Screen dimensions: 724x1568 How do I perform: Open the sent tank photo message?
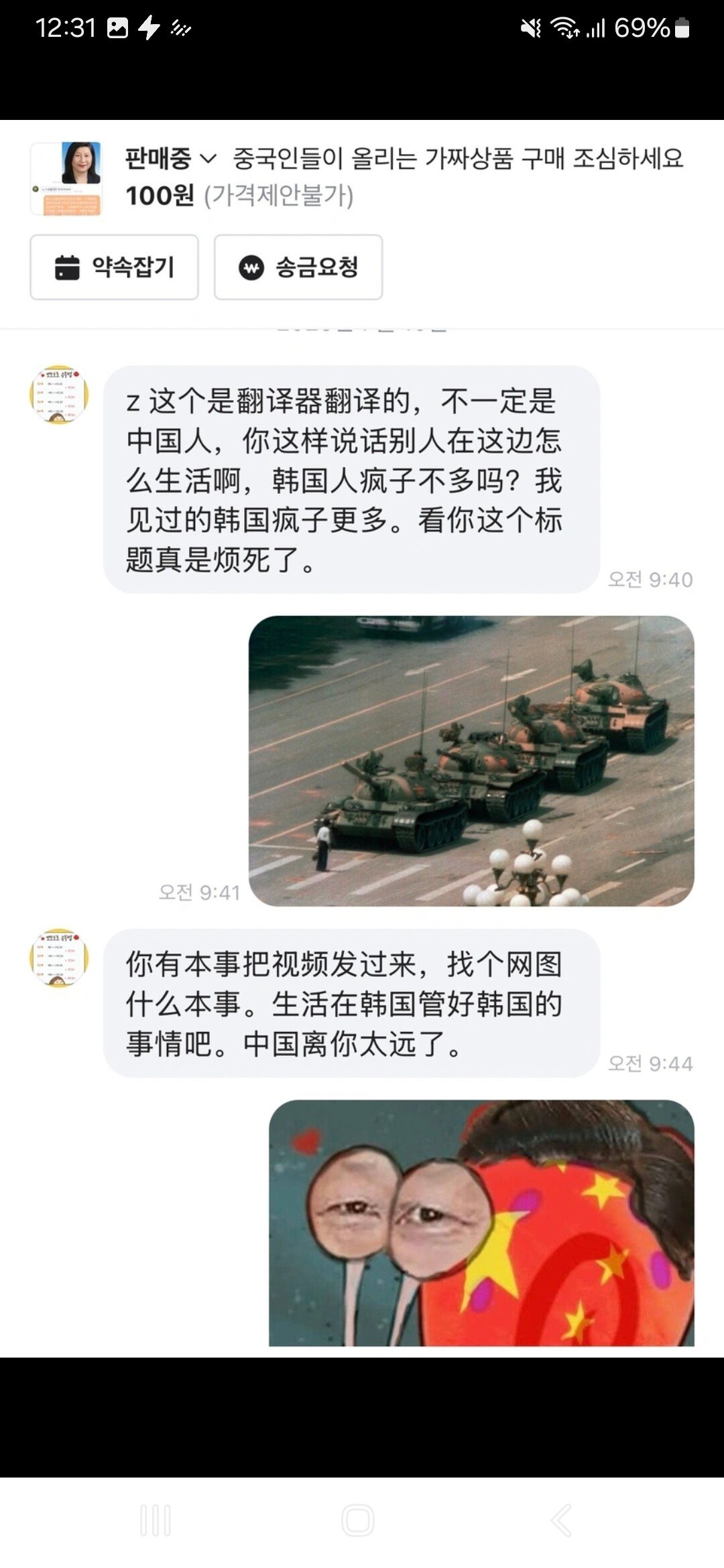click(471, 761)
